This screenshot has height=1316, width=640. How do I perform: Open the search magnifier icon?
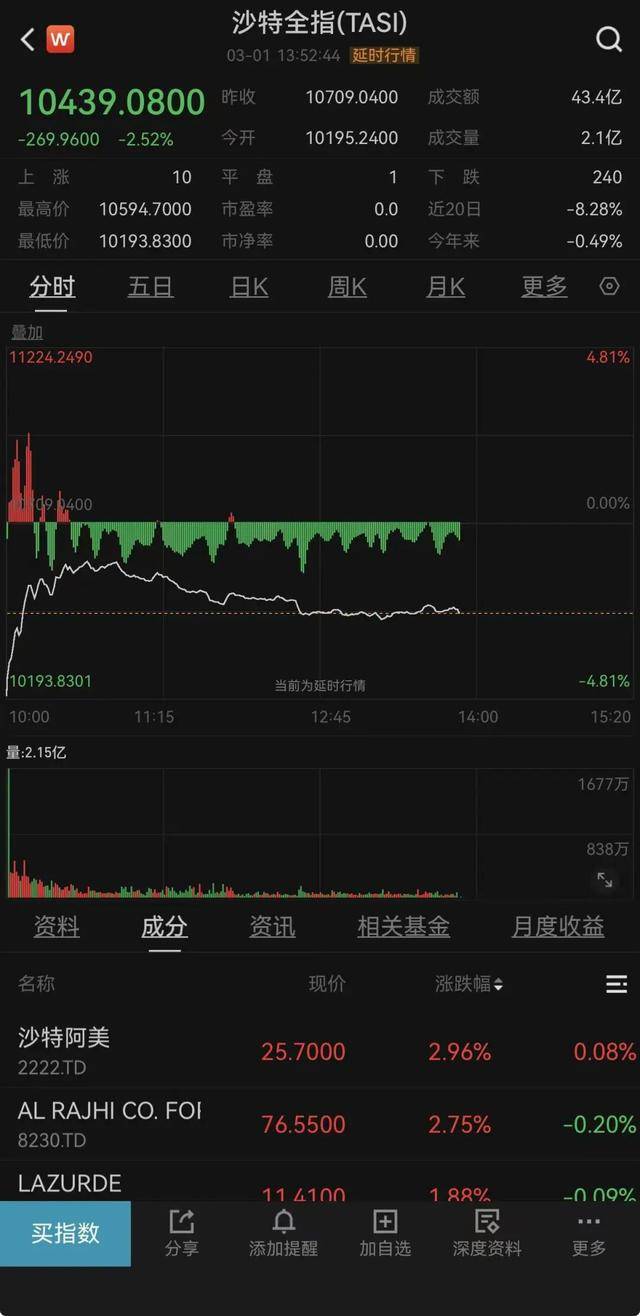pyautogui.click(x=608, y=39)
